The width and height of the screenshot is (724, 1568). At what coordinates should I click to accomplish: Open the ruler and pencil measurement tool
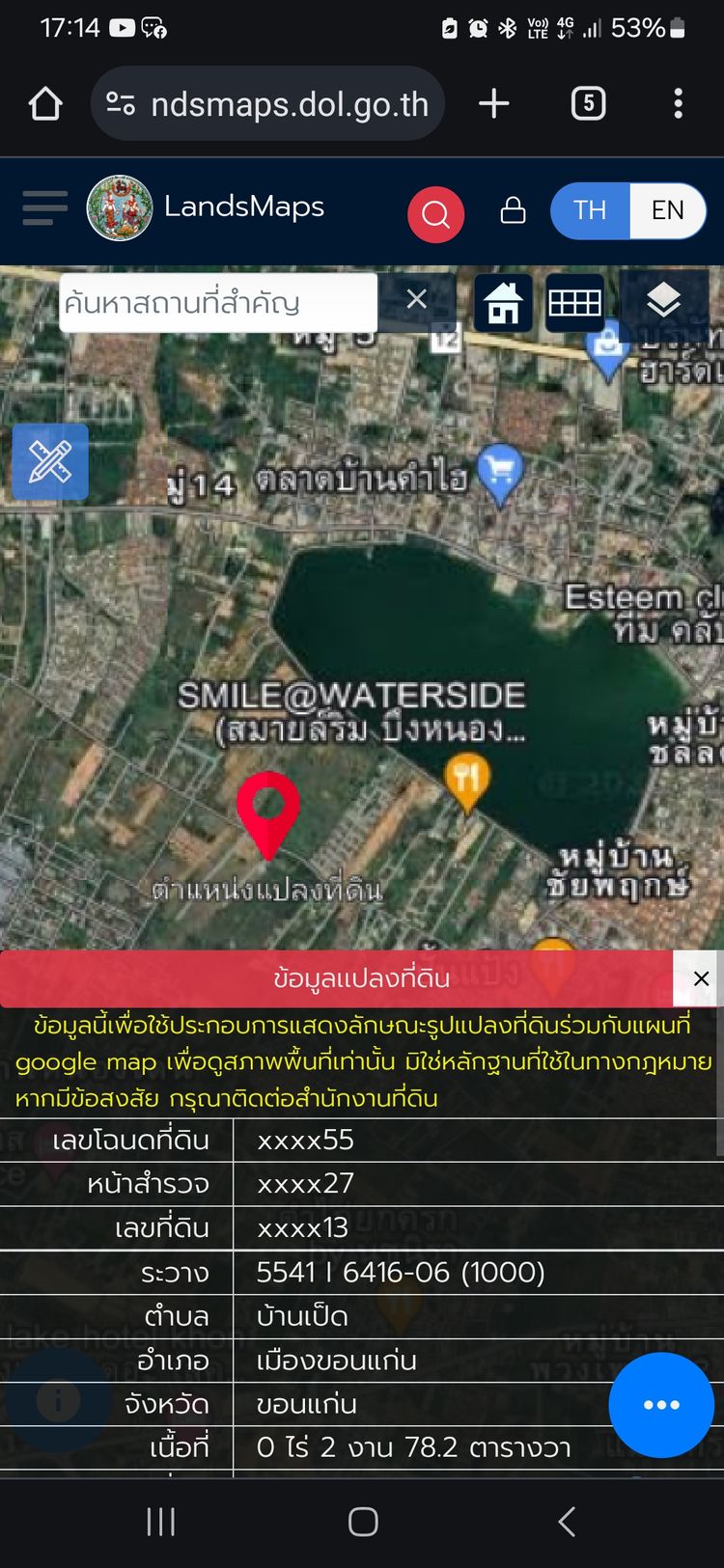(x=50, y=461)
